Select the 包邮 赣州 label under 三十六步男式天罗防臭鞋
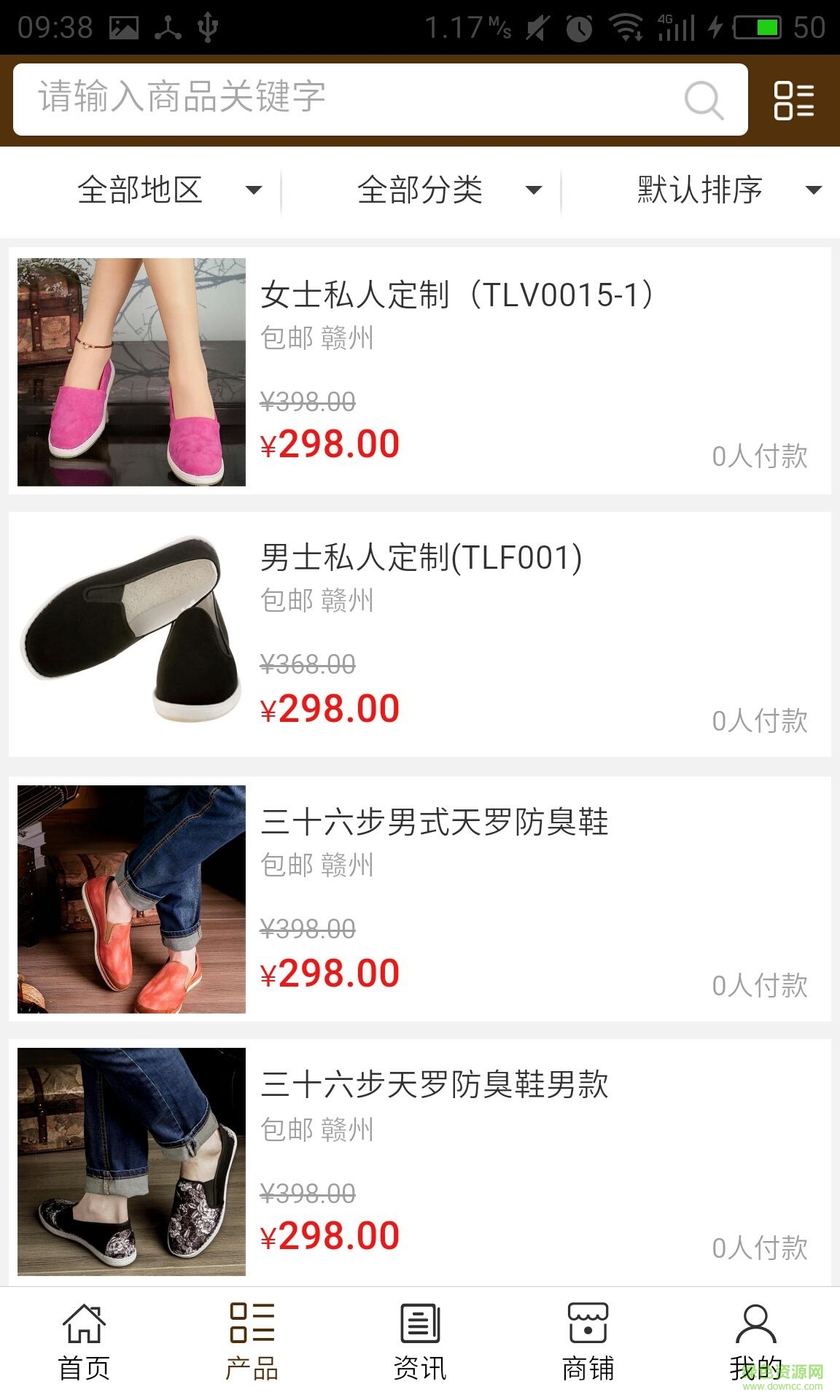 point(316,866)
